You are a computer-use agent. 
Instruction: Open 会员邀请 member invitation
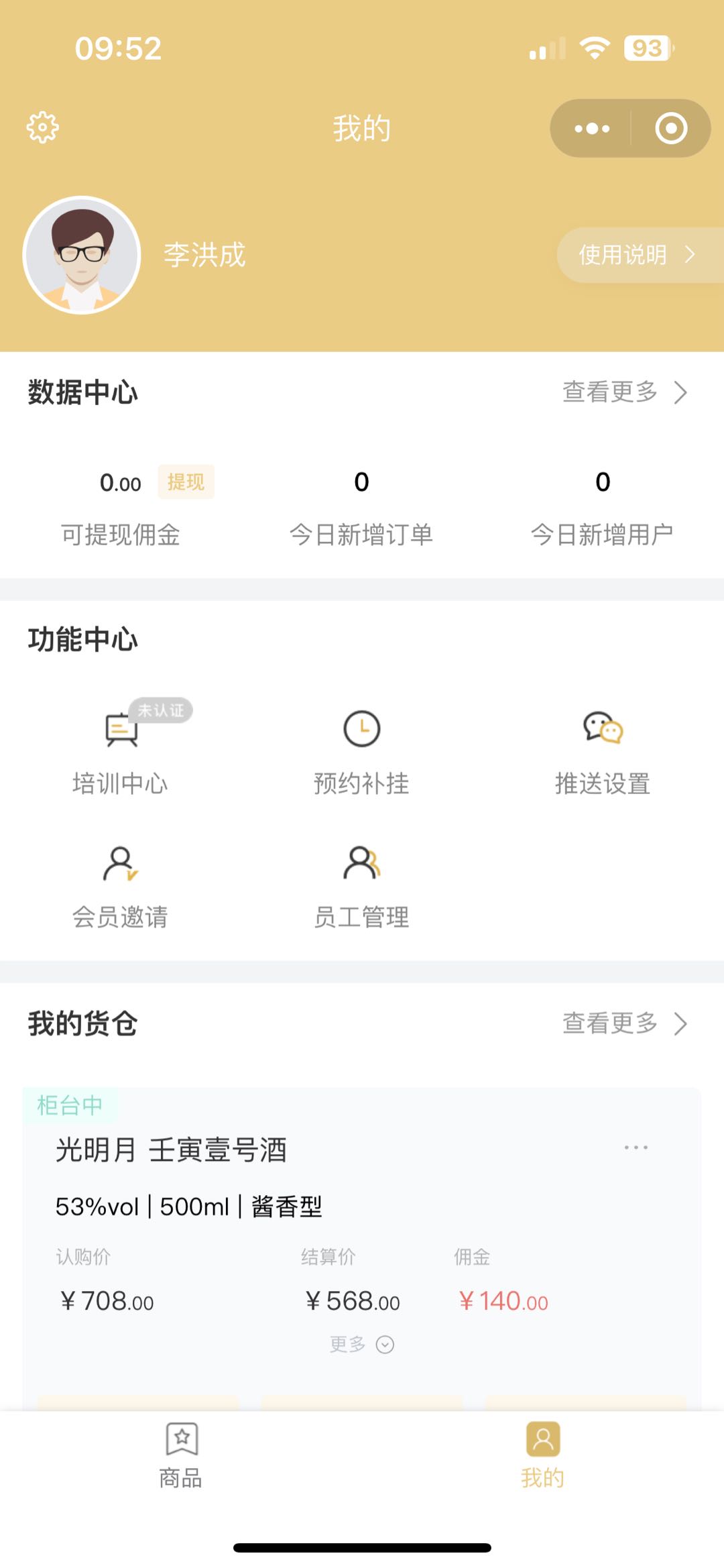tap(121, 885)
